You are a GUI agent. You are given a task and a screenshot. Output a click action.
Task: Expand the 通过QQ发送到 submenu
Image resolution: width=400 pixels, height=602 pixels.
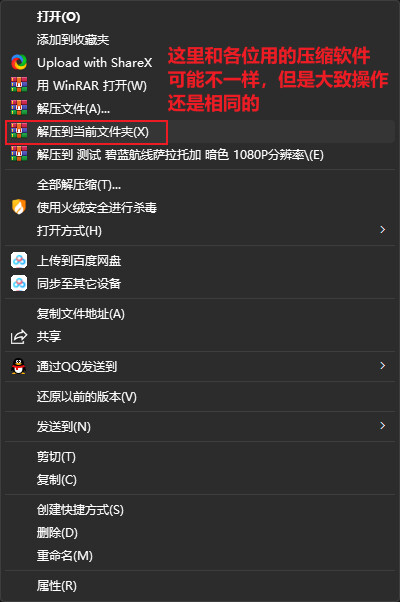pyautogui.click(x=200, y=367)
